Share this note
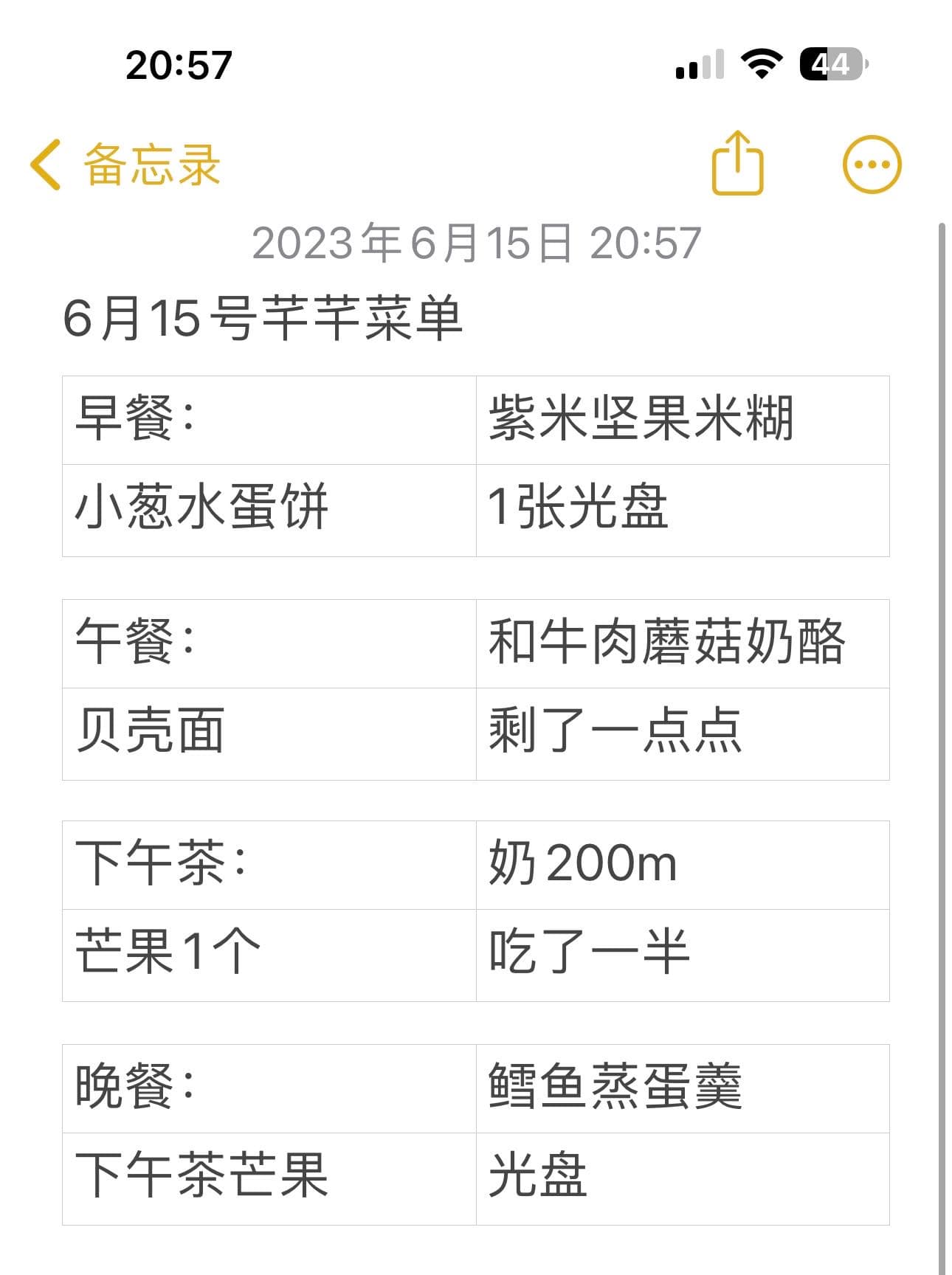Viewport: 952px width, 1275px height. coord(737,164)
